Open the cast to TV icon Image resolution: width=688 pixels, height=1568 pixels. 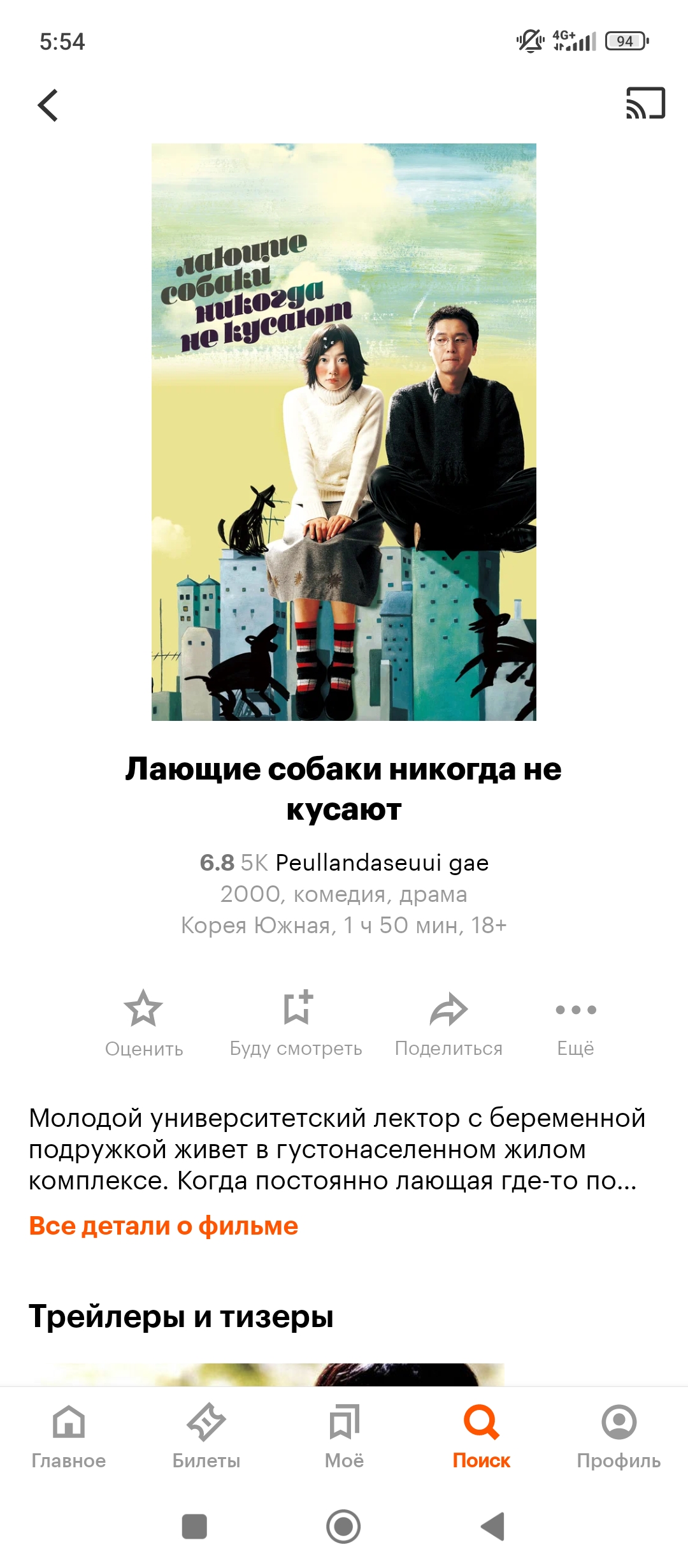tap(645, 103)
